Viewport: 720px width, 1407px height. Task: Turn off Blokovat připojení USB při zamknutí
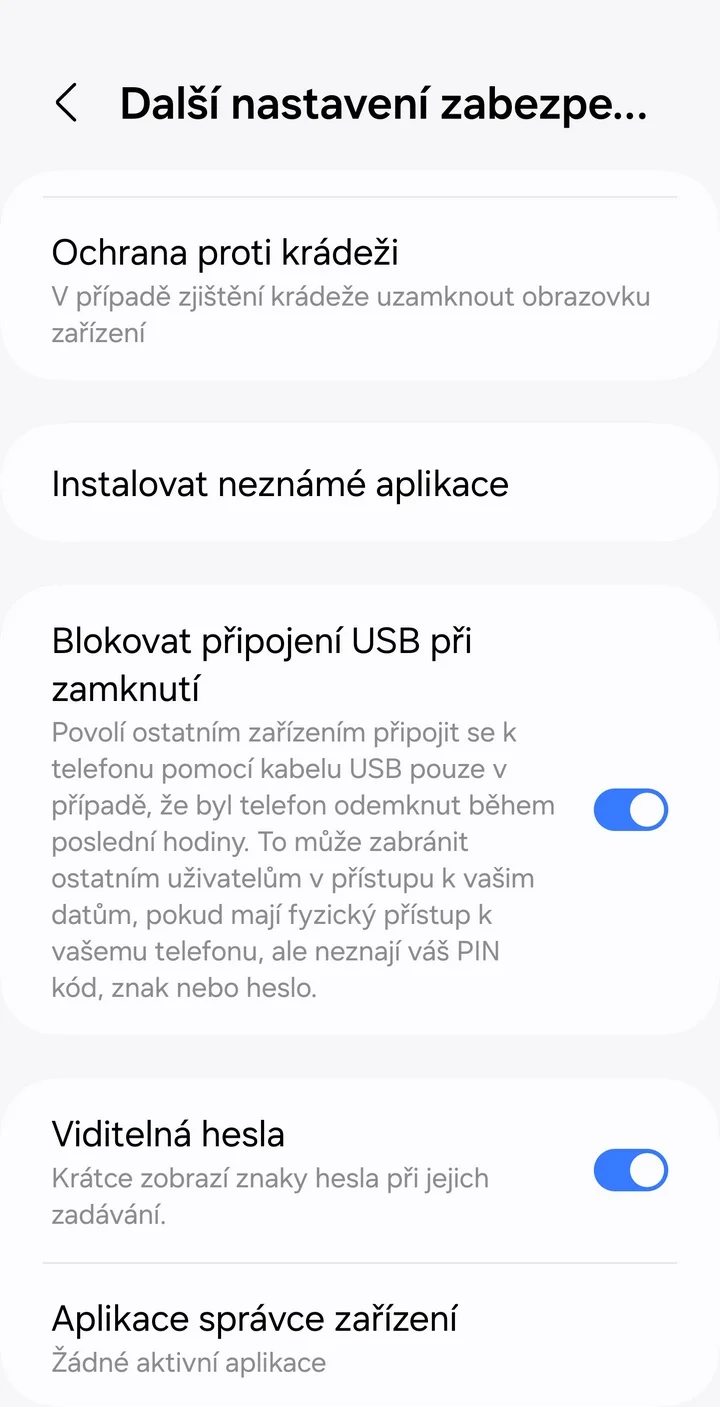(630, 810)
